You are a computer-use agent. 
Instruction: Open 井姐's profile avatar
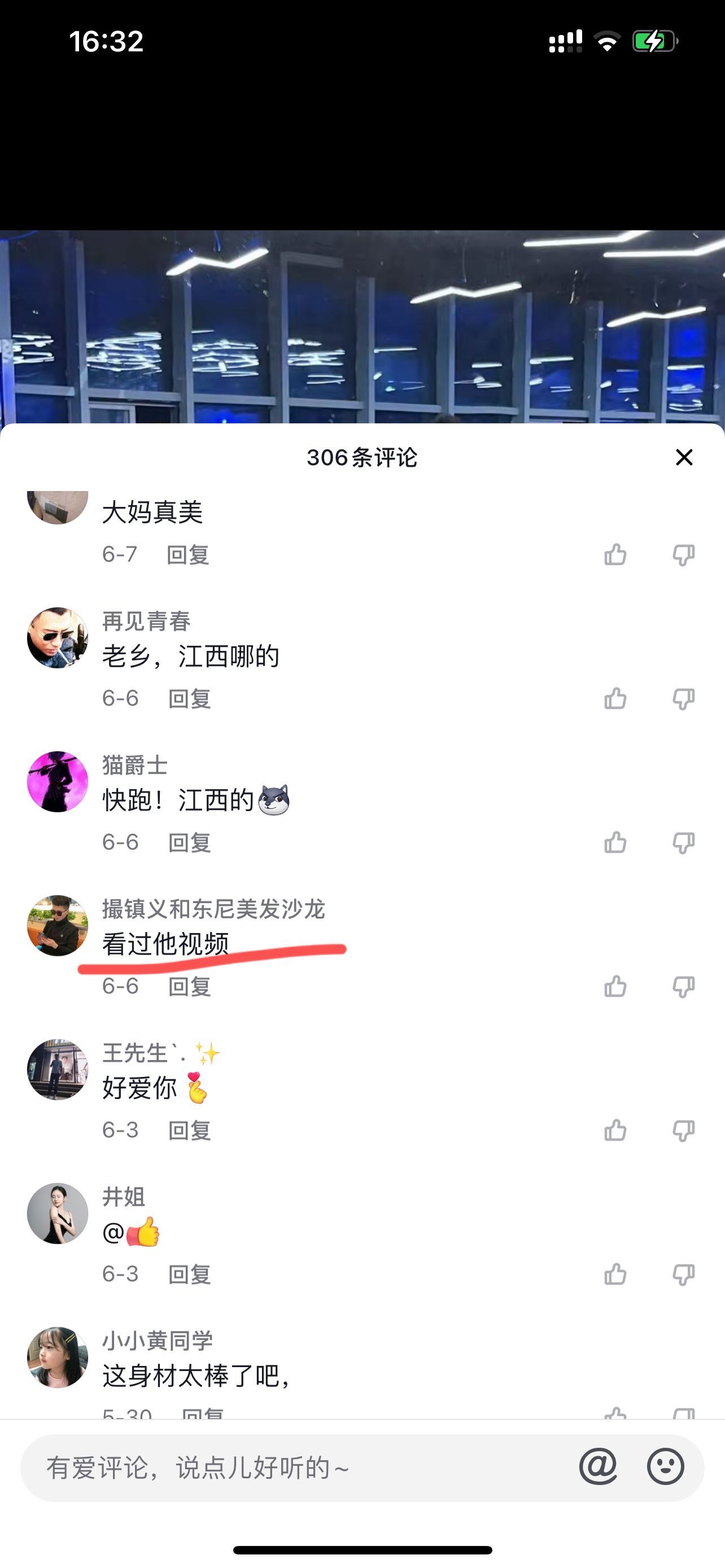[x=58, y=1213]
